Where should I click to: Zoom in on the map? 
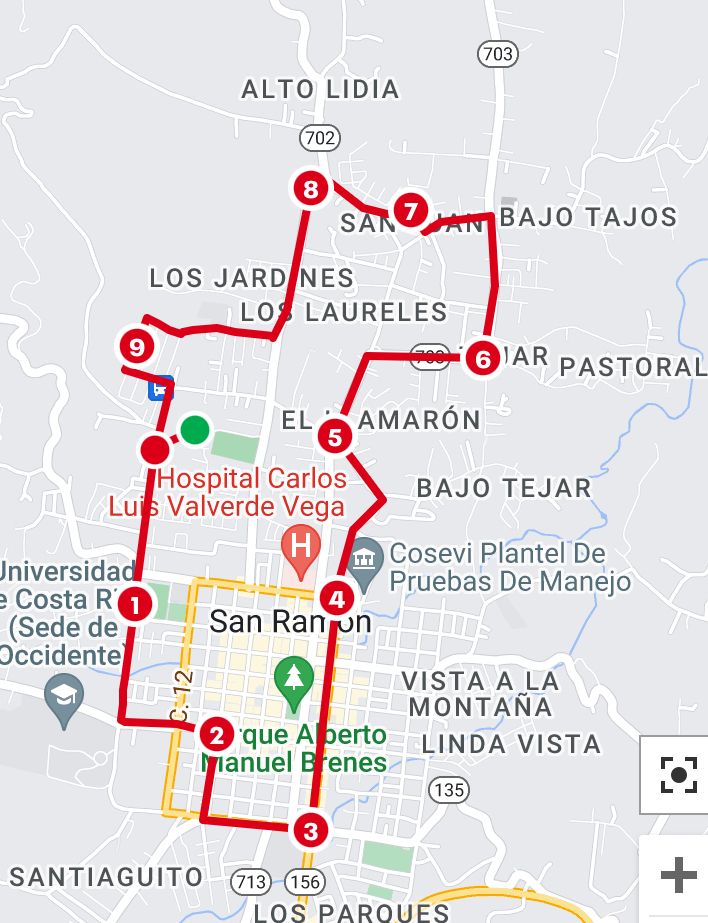pos(678,877)
